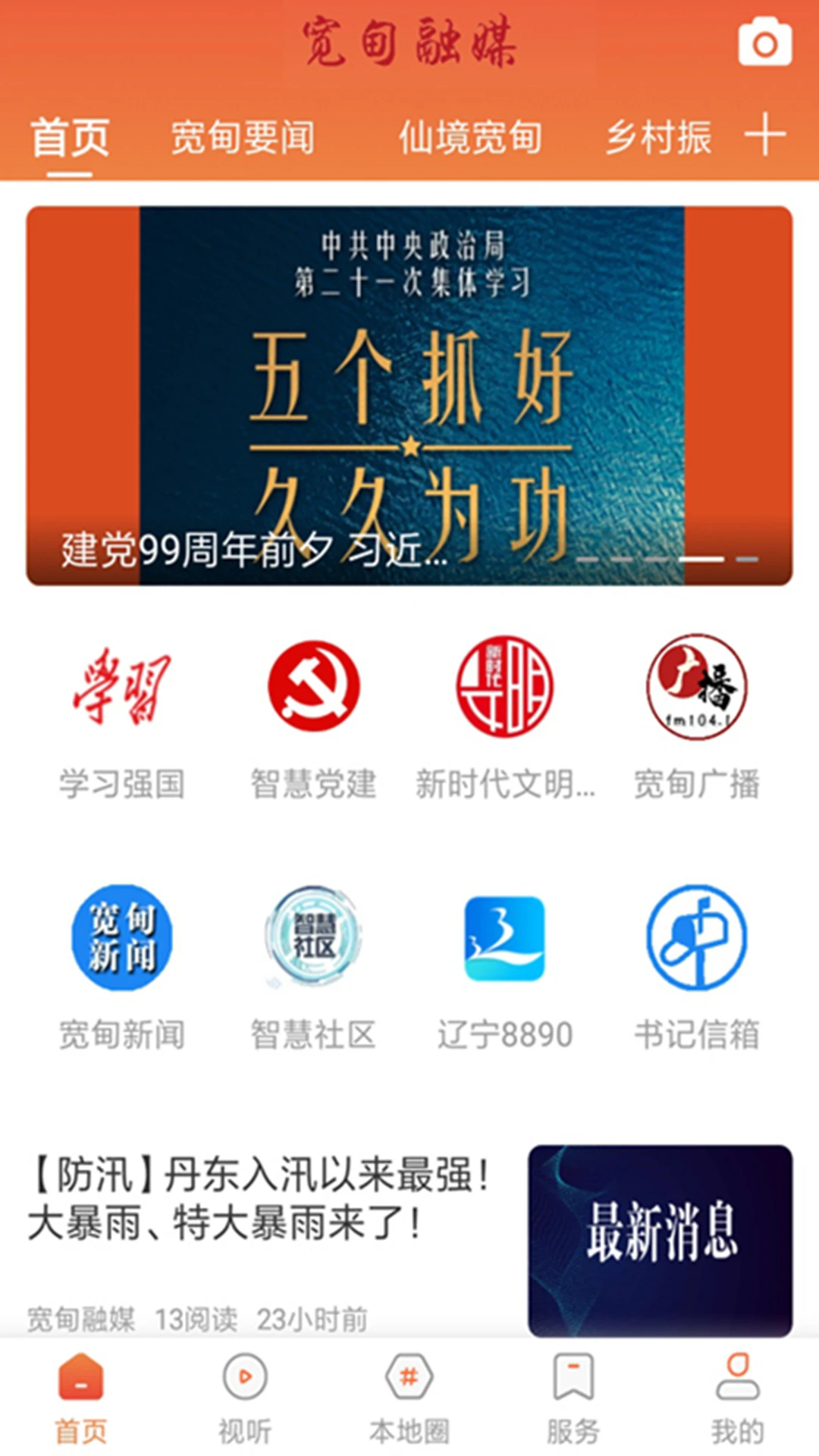Screen dimensions: 819x1456
Task: Switch to the 宽甸要闻 tab
Action: coord(243,138)
